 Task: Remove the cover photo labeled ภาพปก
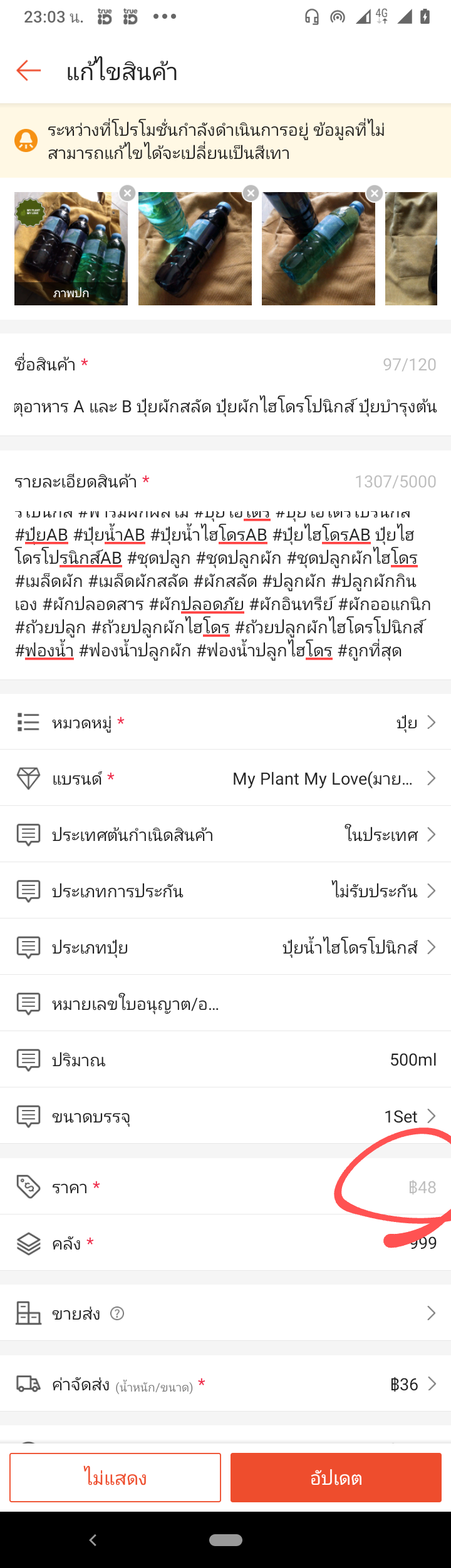pos(127,193)
